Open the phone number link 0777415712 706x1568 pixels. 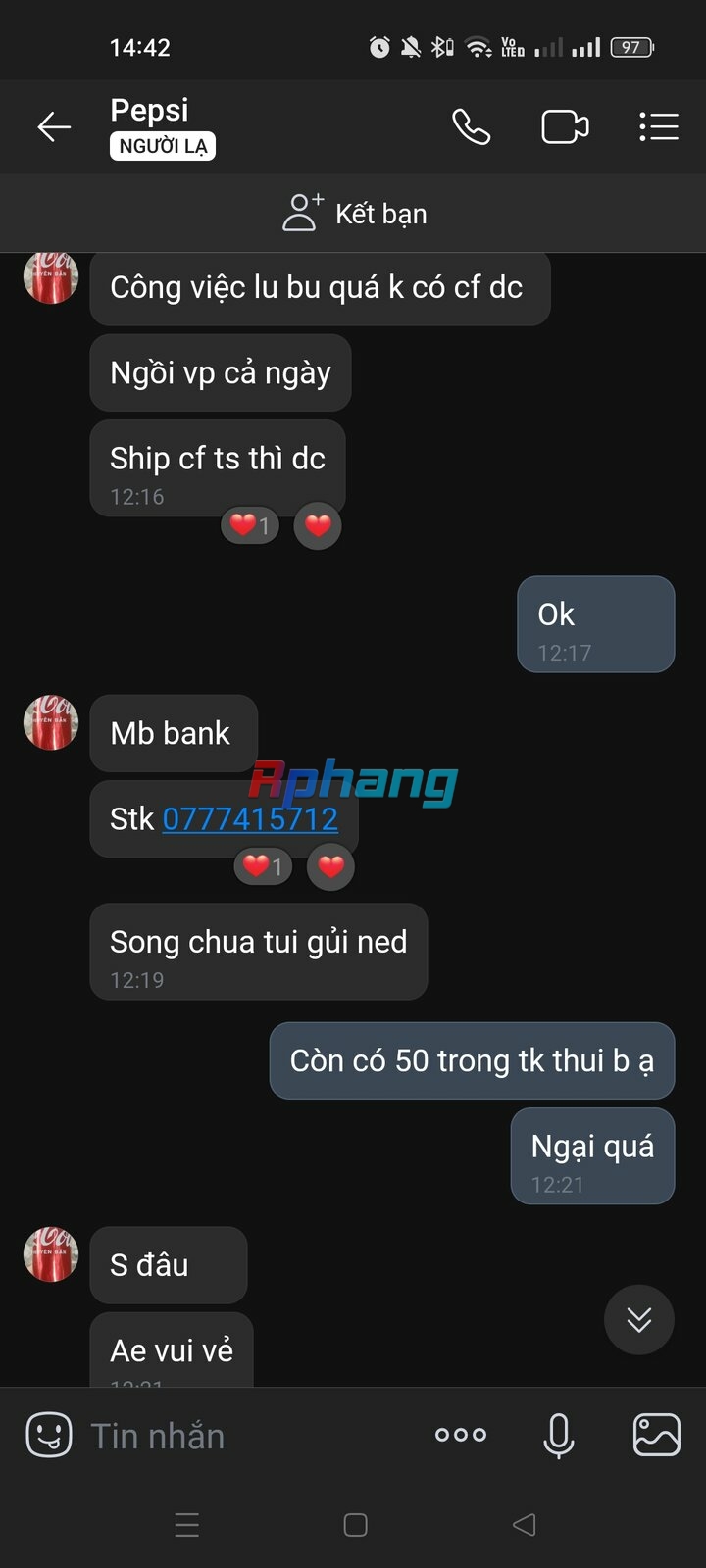pyautogui.click(x=250, y=818)
